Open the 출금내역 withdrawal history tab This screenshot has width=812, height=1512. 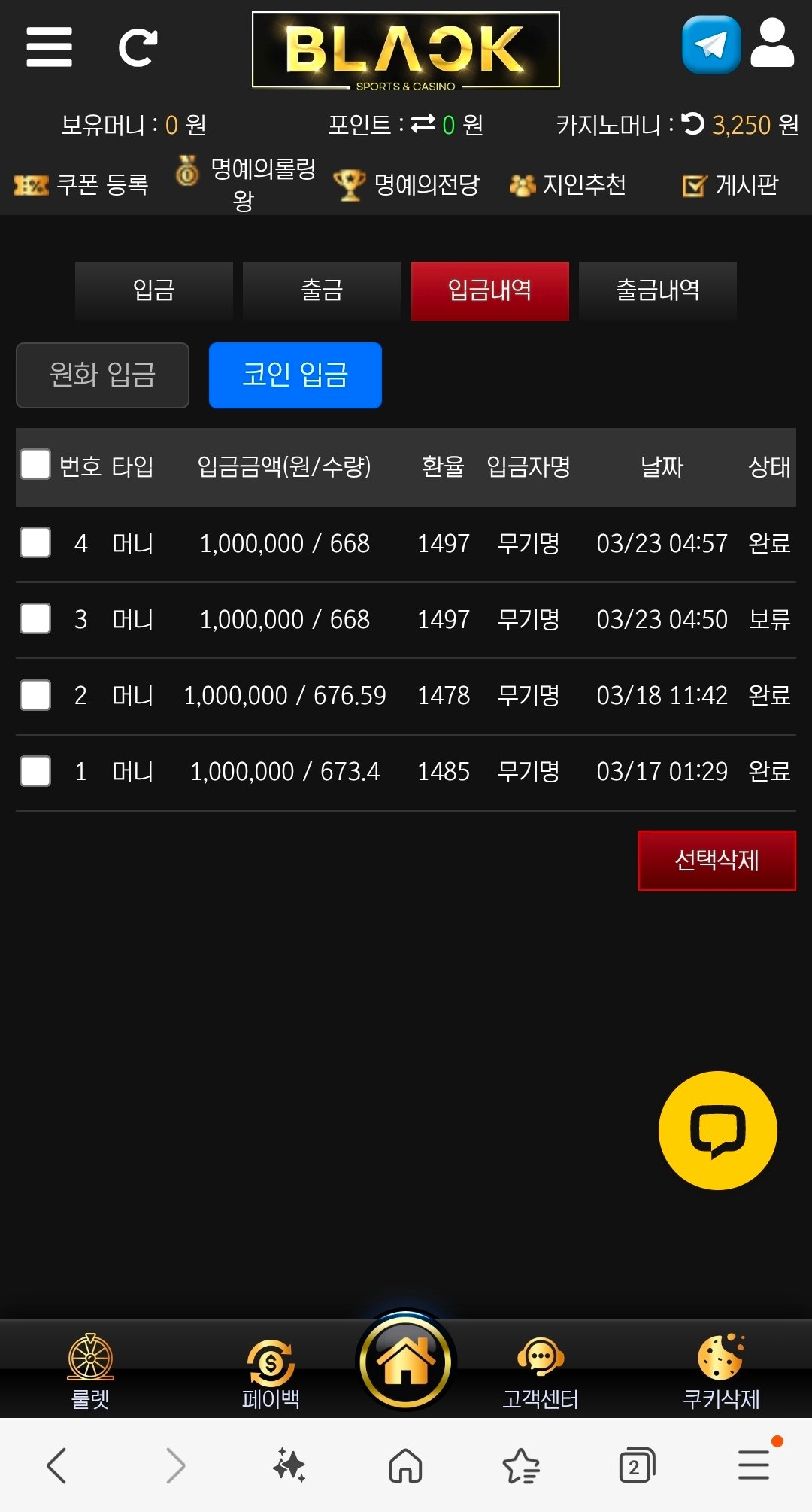coord(658,290)
